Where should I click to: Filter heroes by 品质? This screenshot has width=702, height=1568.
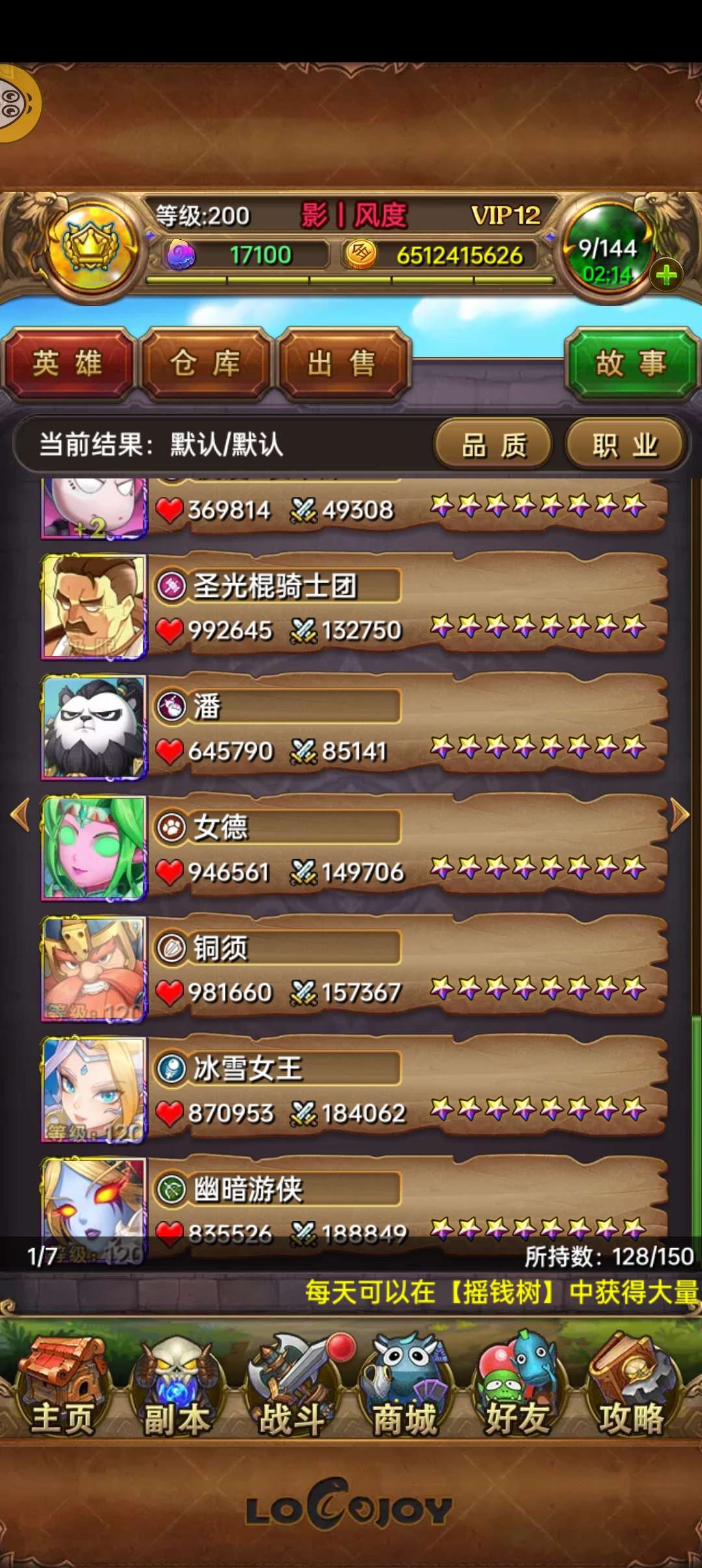coord(493,445)
